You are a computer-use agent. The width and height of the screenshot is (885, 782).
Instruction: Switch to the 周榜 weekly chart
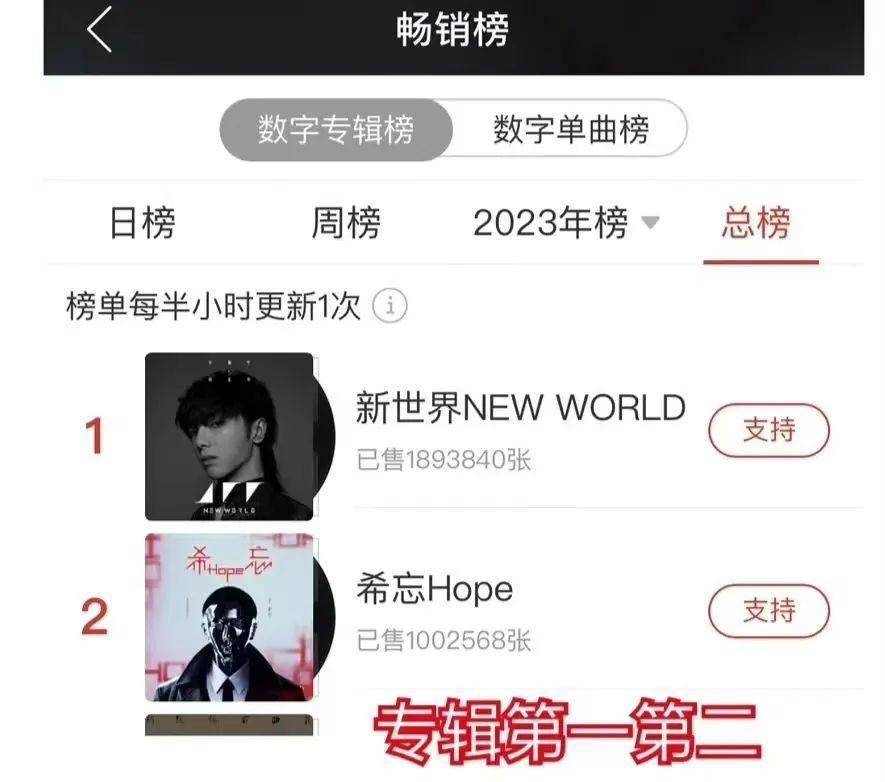(346, 224)
